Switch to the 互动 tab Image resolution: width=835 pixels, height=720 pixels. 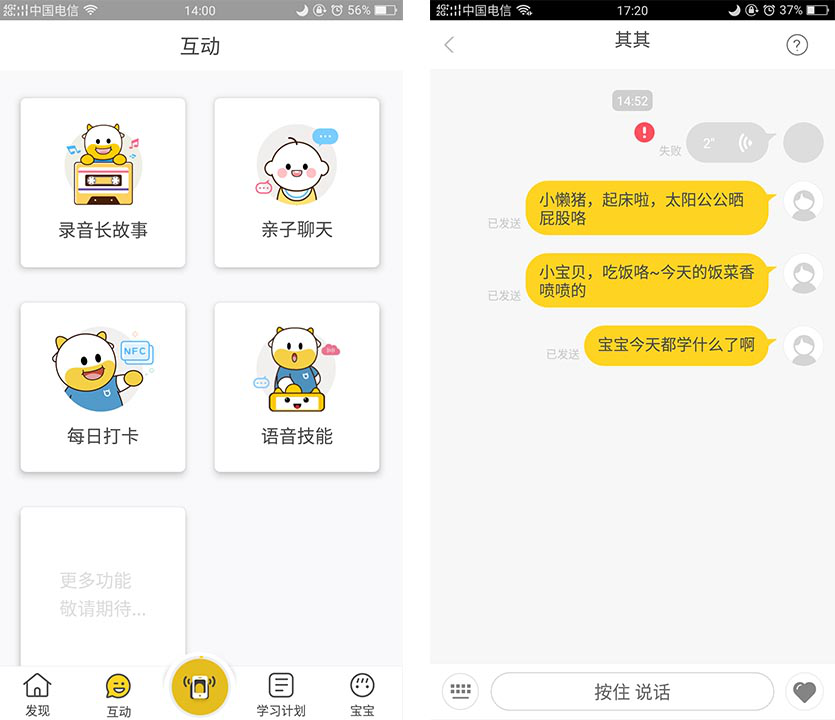tap(118, 694)
